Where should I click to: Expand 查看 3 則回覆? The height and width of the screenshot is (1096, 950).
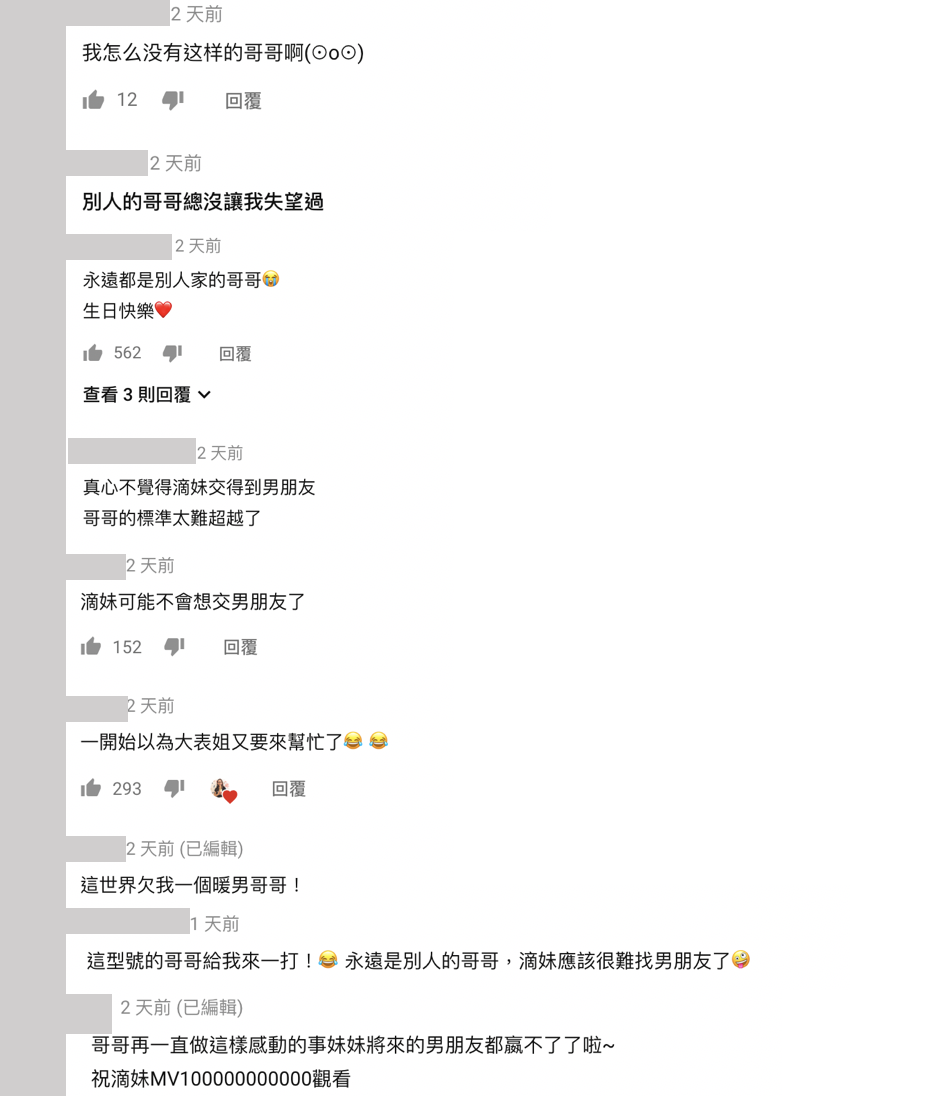coord(147,395)
